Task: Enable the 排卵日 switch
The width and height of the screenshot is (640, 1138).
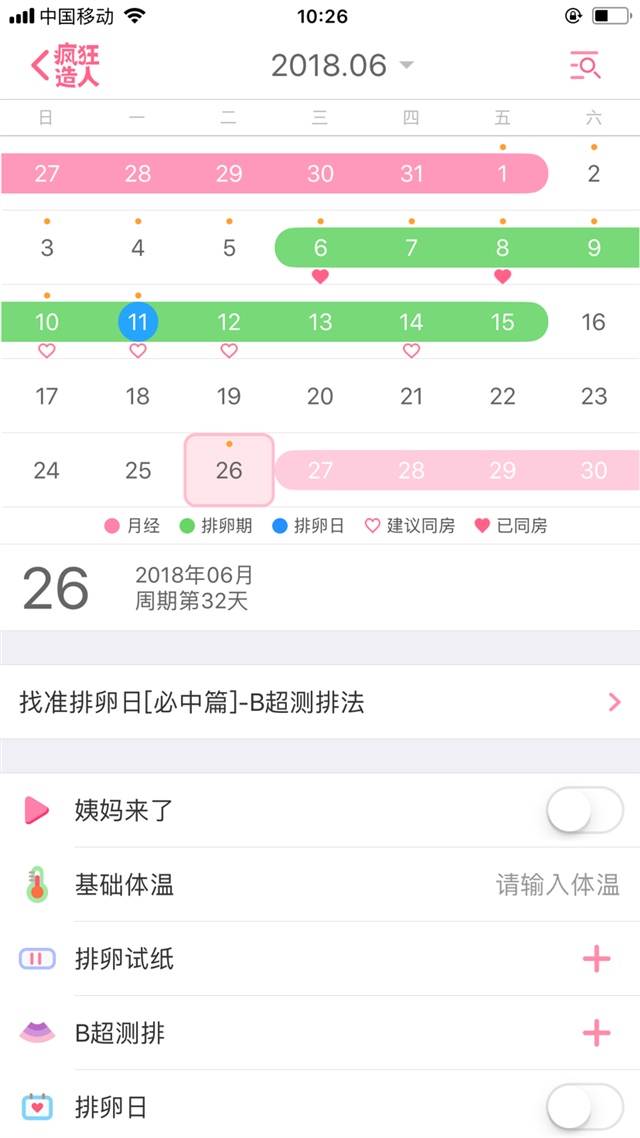Action: click(x=584, y=1107)
